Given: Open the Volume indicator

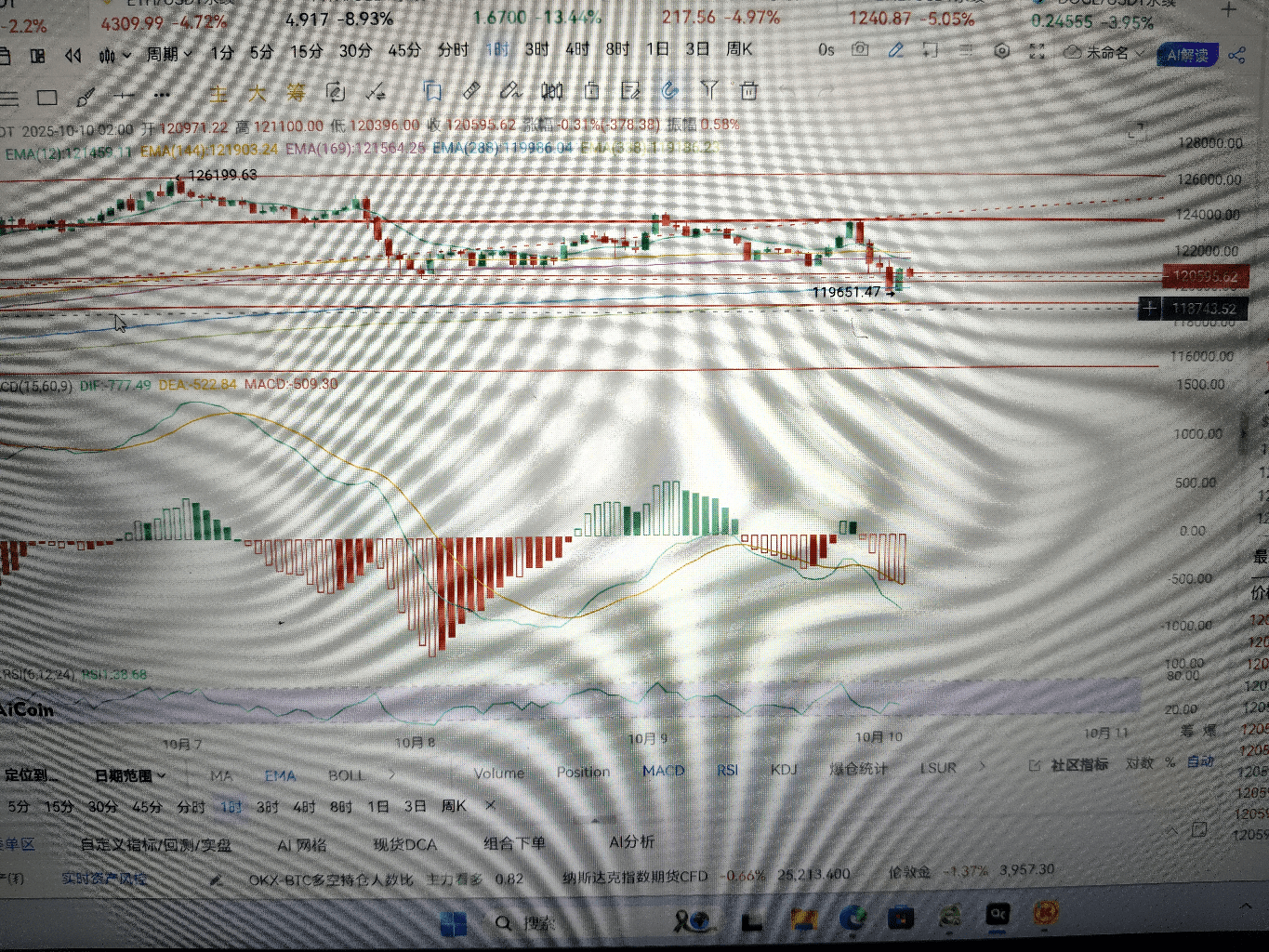Looking at the screenshot, I should click(499, 773).
